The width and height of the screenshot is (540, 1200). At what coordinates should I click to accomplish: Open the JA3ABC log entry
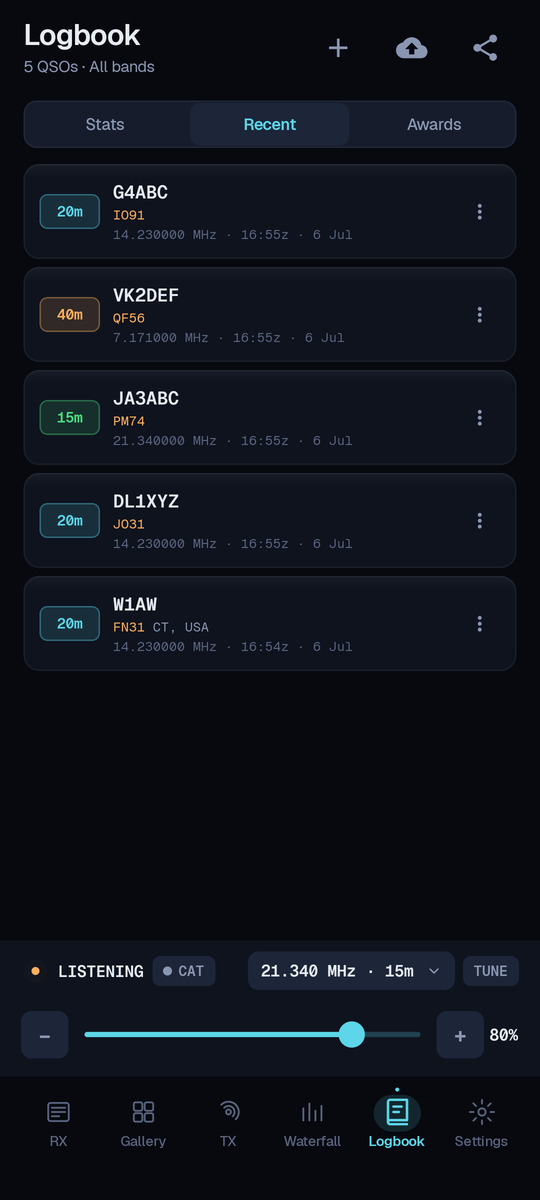click(270, 418)
